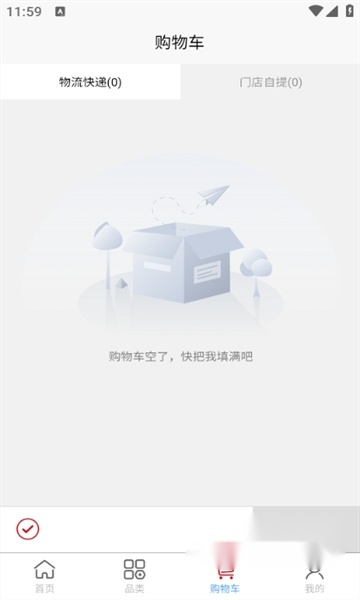
Task: Switch to the 门店自提(0) tab
Action: point(270,82)
